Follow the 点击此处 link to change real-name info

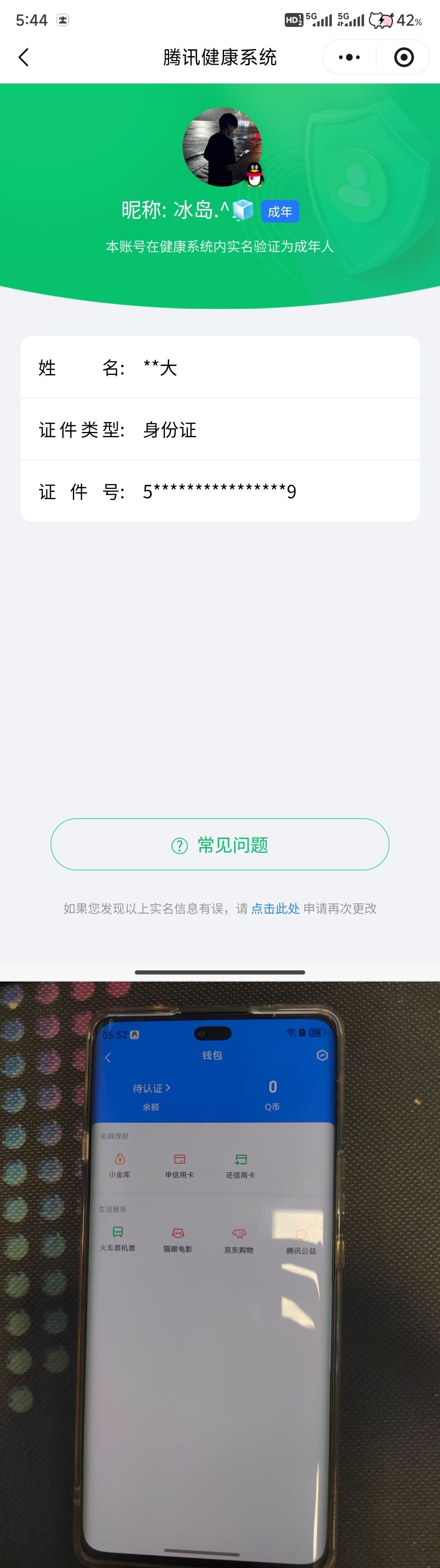(275, 908)
